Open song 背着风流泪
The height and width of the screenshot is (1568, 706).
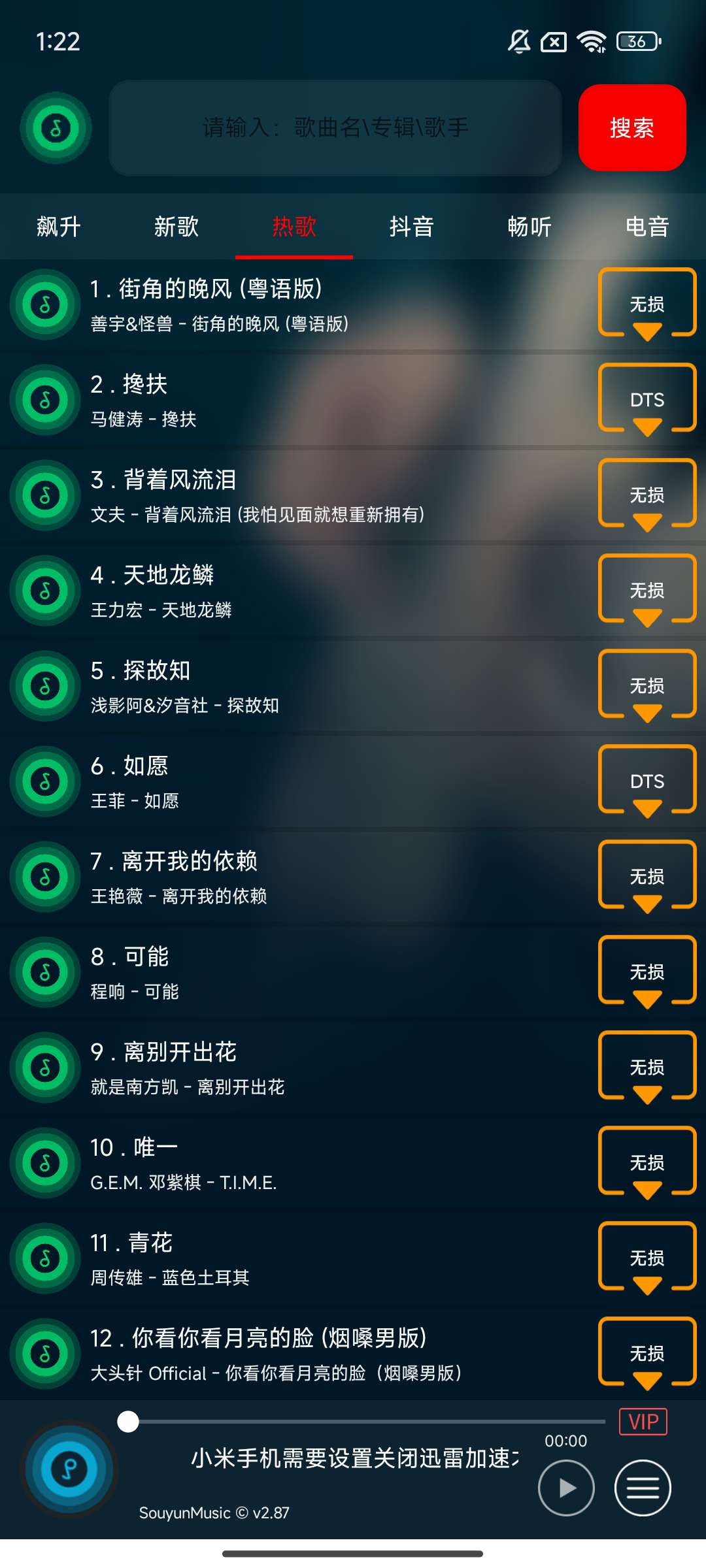pos(261,495)
